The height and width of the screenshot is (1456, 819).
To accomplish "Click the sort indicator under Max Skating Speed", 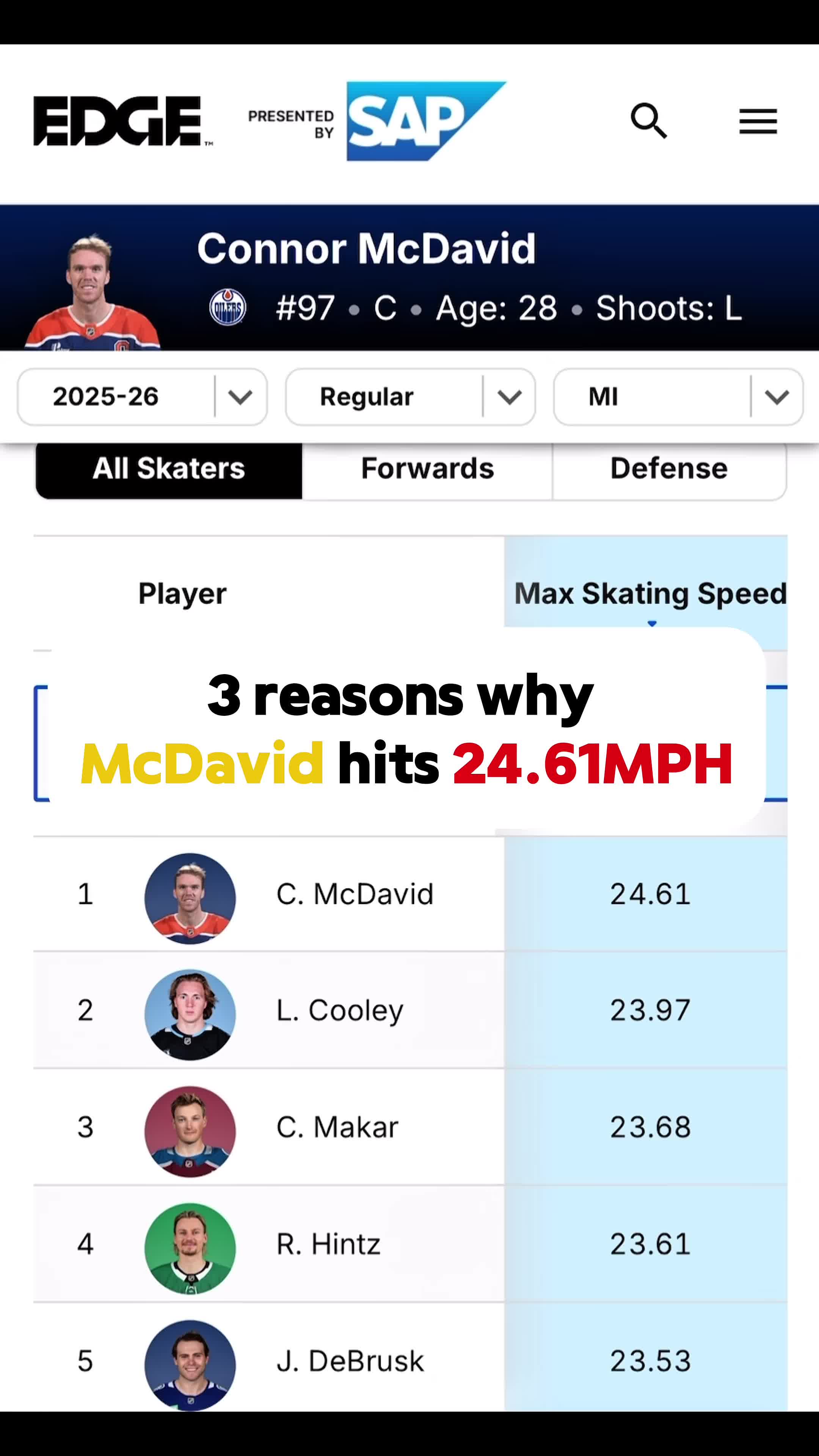I will click(x=652, y=623).
